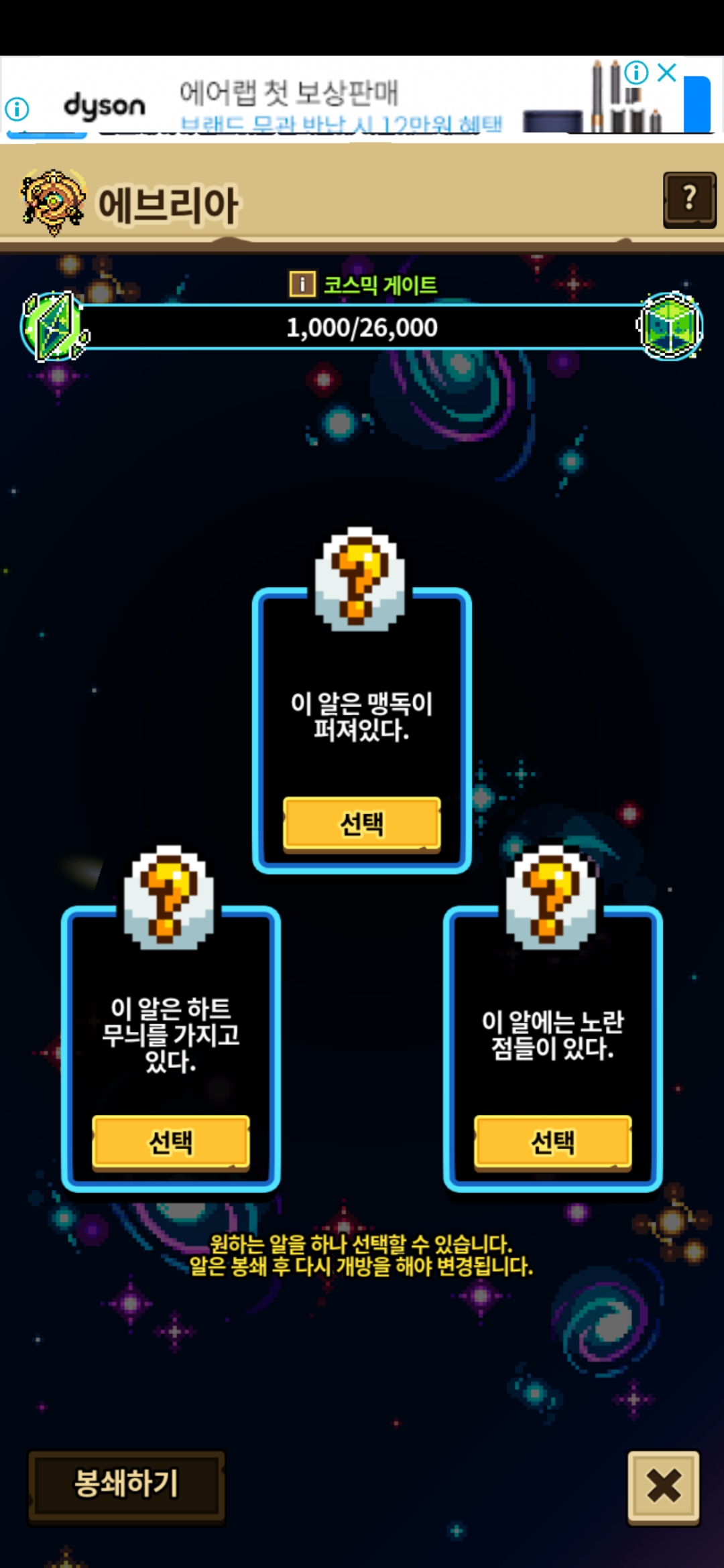Select the egg with heart pattern

(170, 1142)
